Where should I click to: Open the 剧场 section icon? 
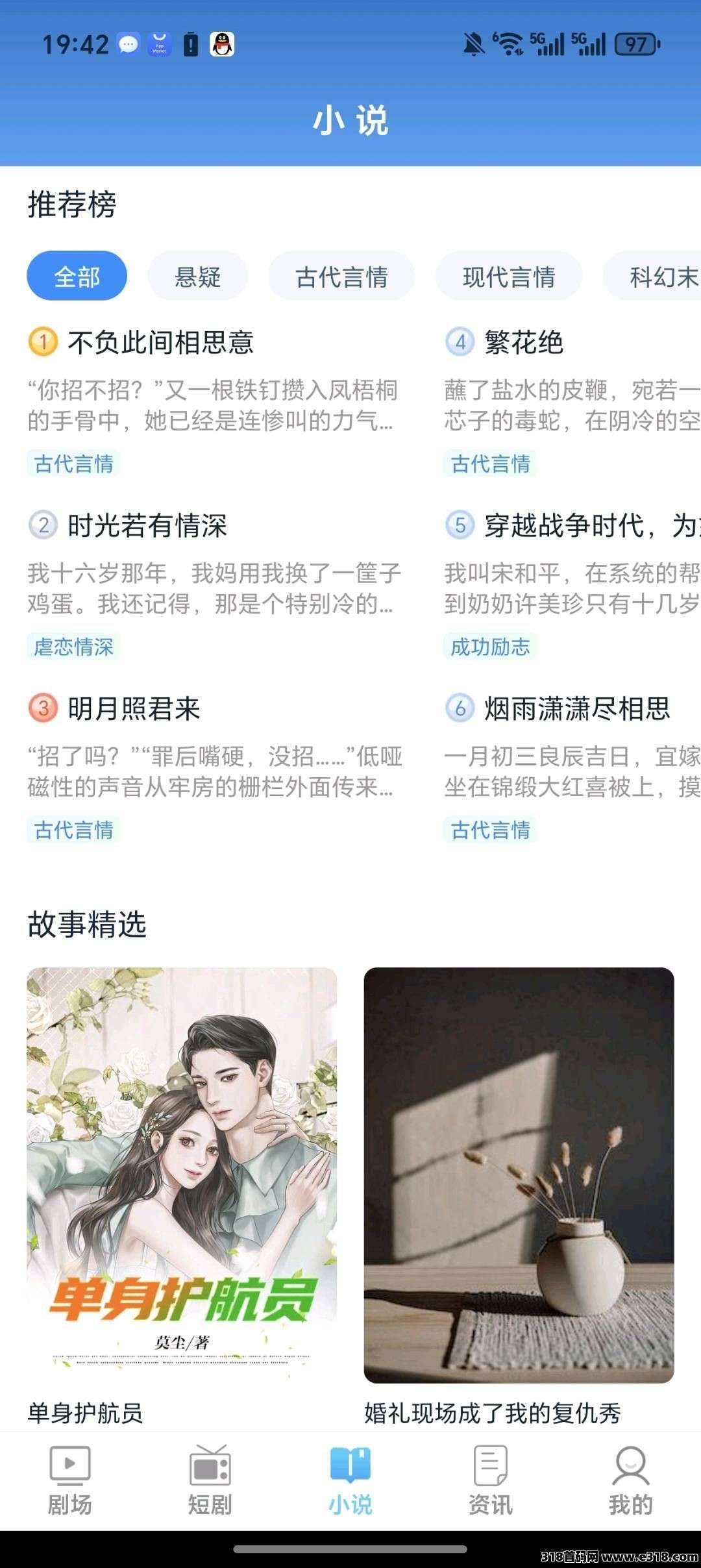coord(70,1466)
